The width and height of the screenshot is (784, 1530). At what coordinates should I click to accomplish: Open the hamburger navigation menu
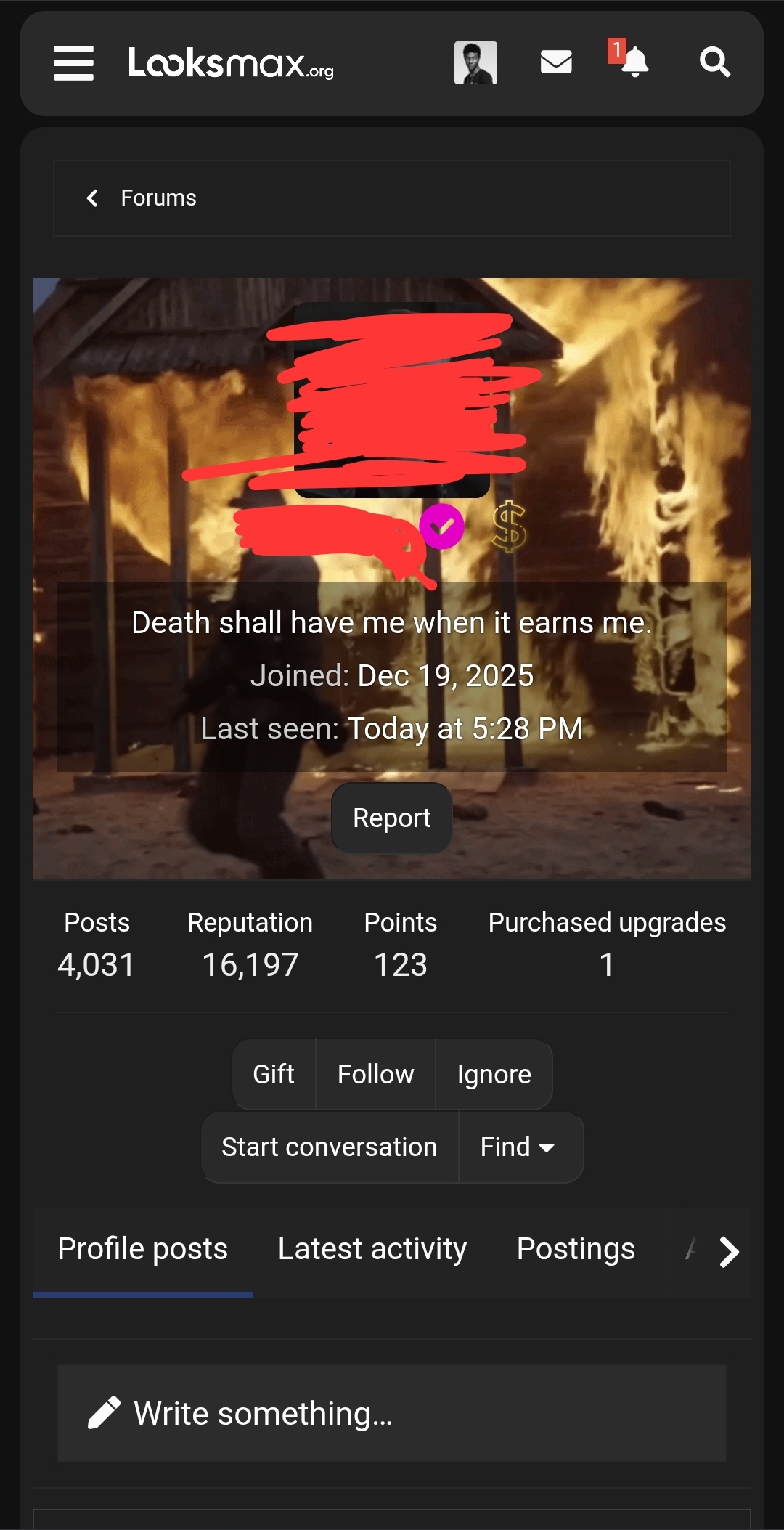[x=73, y=64]
